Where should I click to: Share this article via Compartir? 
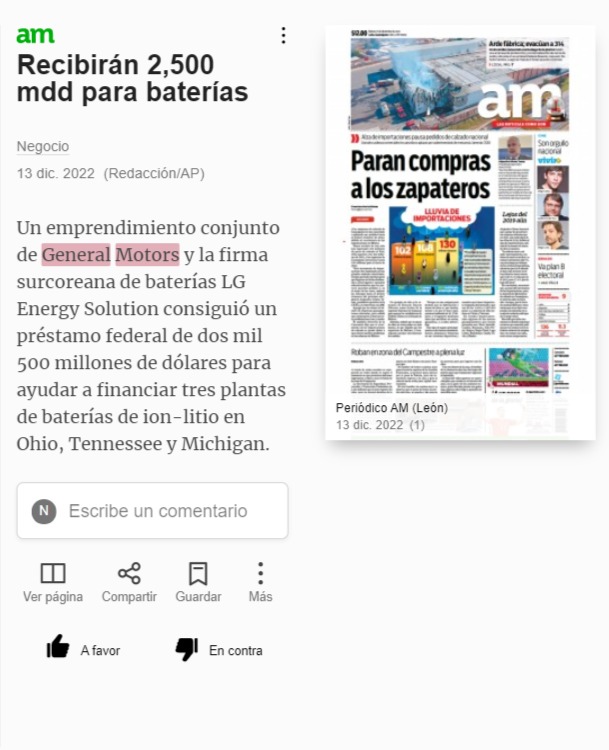click(x=129, y=582)
